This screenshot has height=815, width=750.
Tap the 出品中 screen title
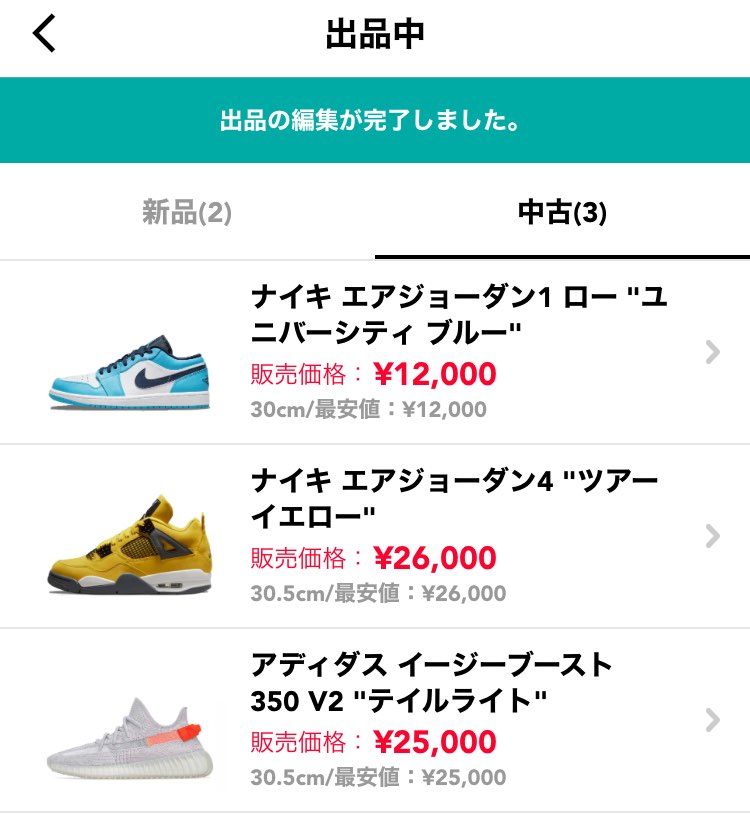coord(375,32)
